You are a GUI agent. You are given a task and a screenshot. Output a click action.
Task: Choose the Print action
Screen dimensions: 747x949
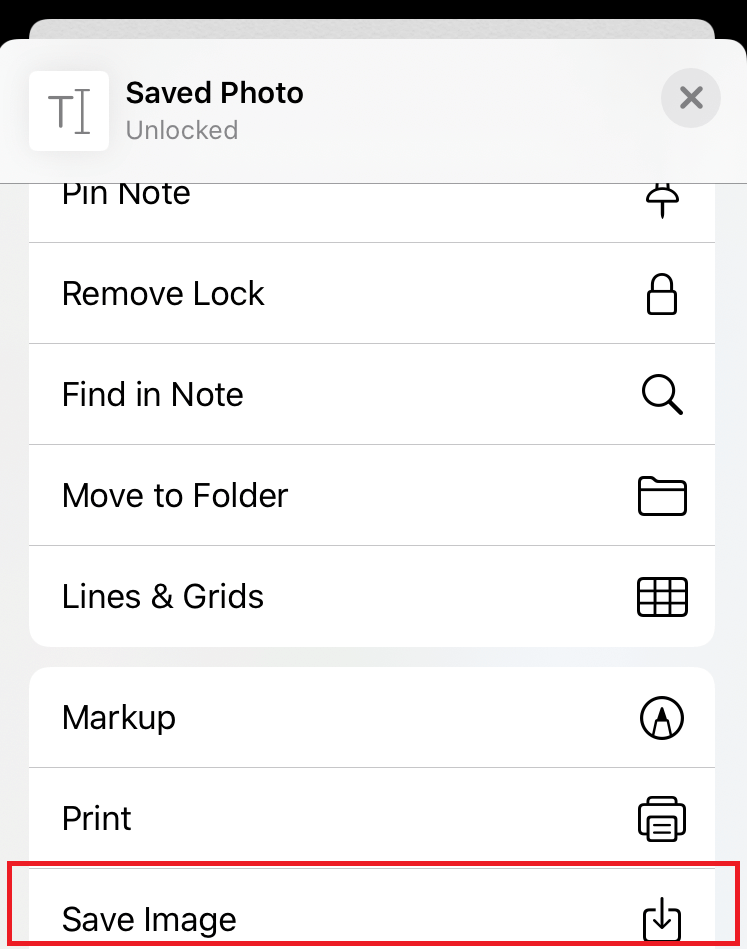pyautogui.click(x=96, y=818)
